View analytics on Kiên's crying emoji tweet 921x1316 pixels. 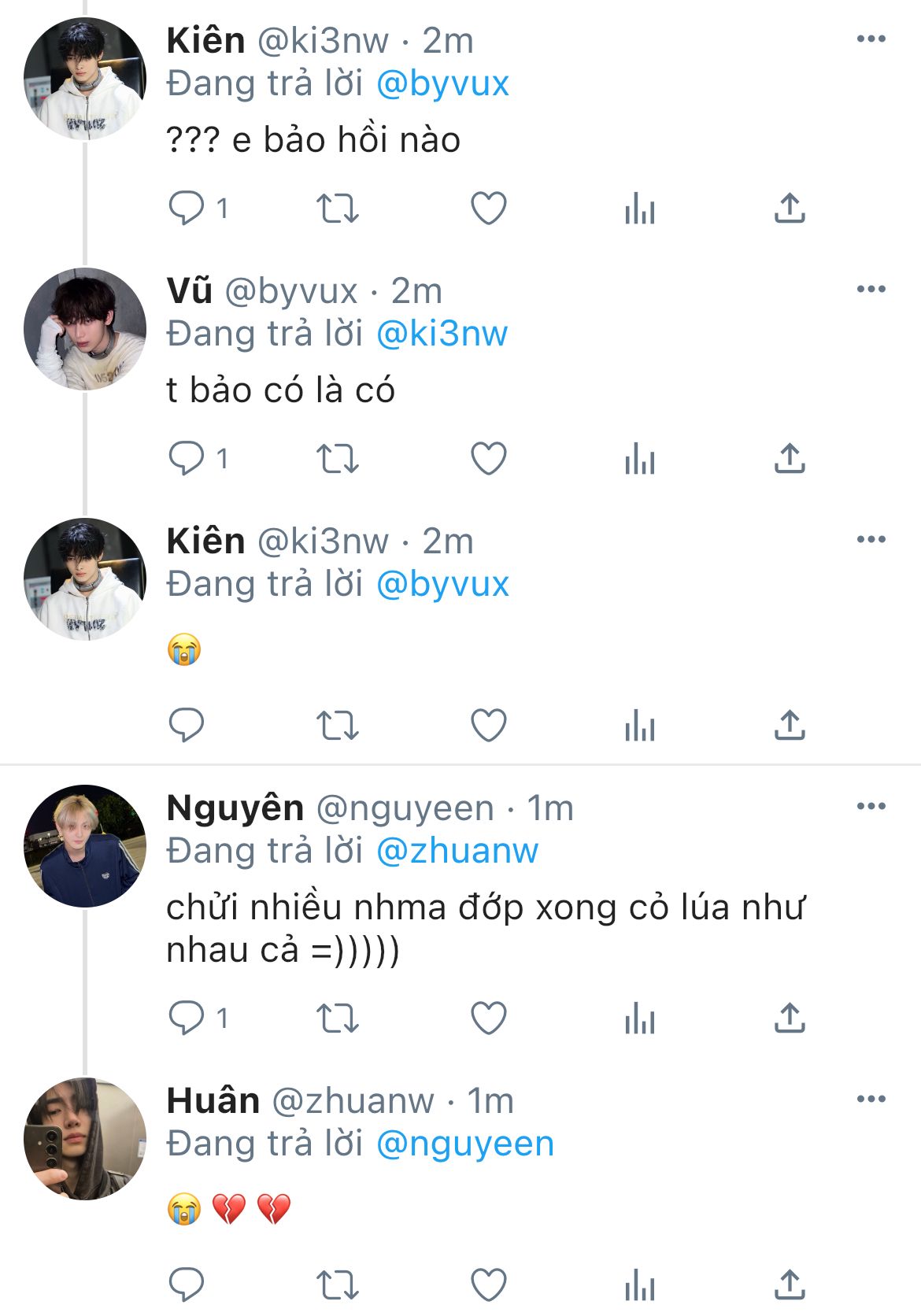[x=639, y=726]
